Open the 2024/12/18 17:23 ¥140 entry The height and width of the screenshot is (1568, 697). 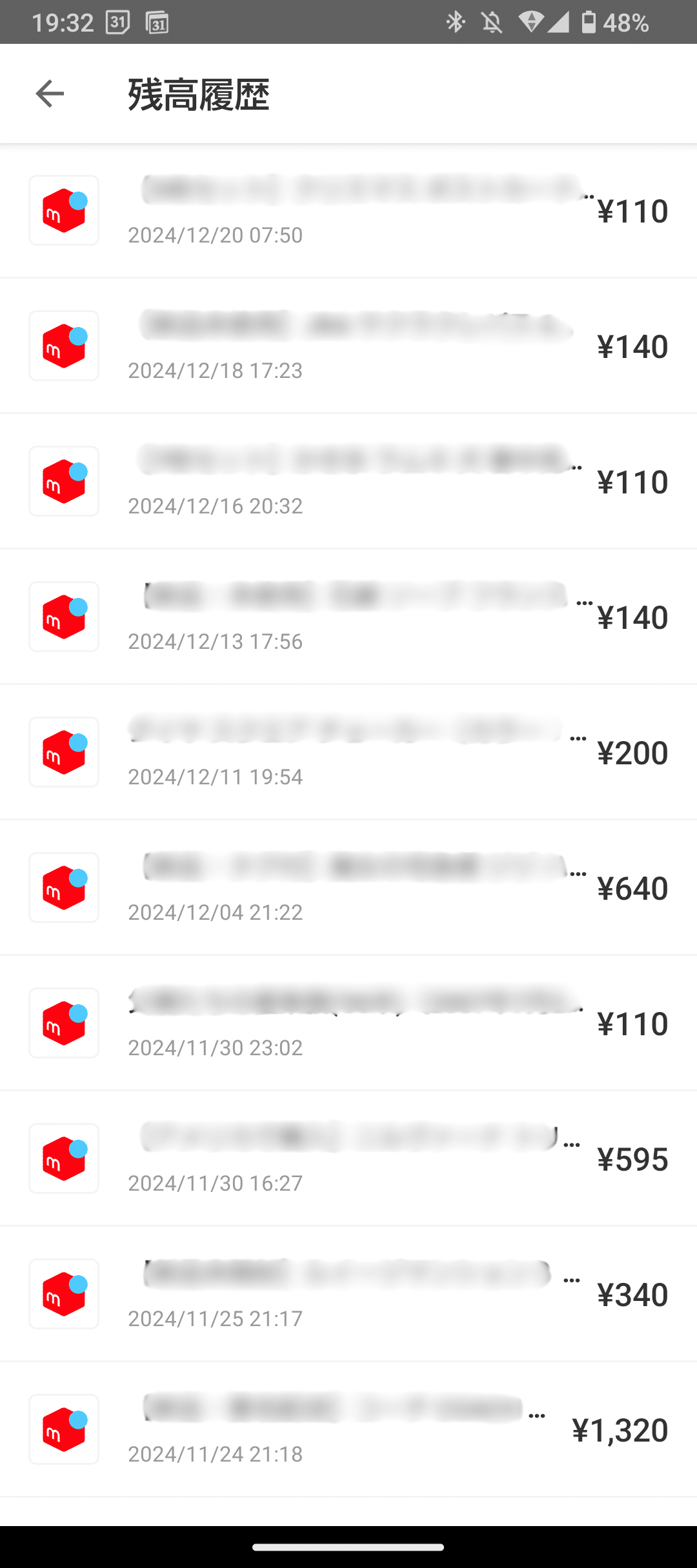coord(348,346)
